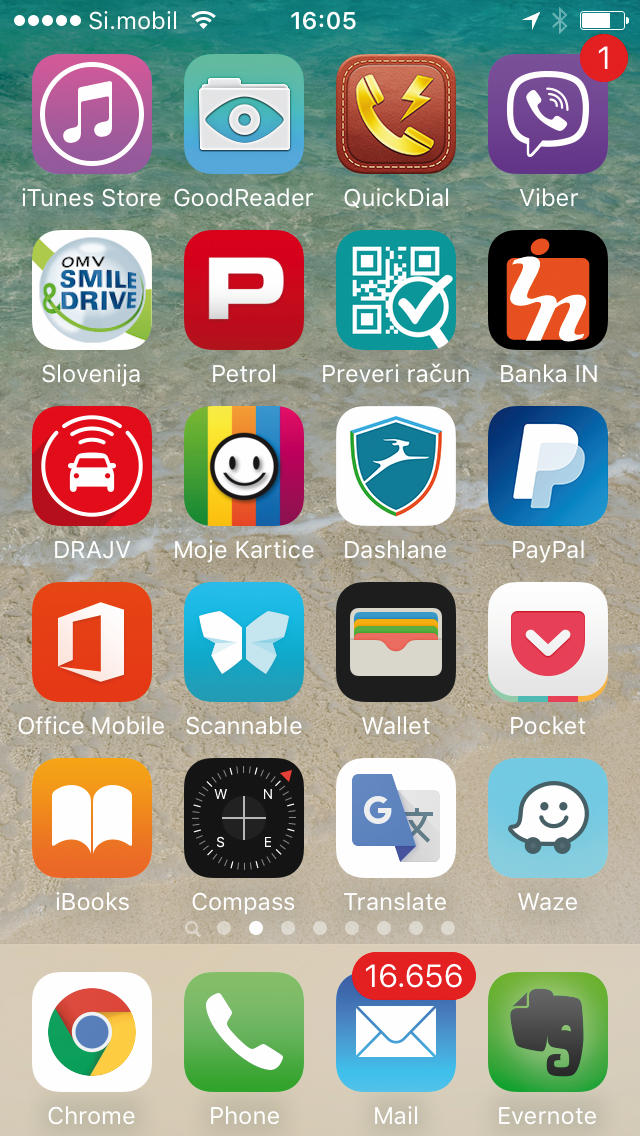Image resolution: width=640 pixels, height=1136 pixels.
Task: Launch Banka IN
Action: tap(548, 290)
